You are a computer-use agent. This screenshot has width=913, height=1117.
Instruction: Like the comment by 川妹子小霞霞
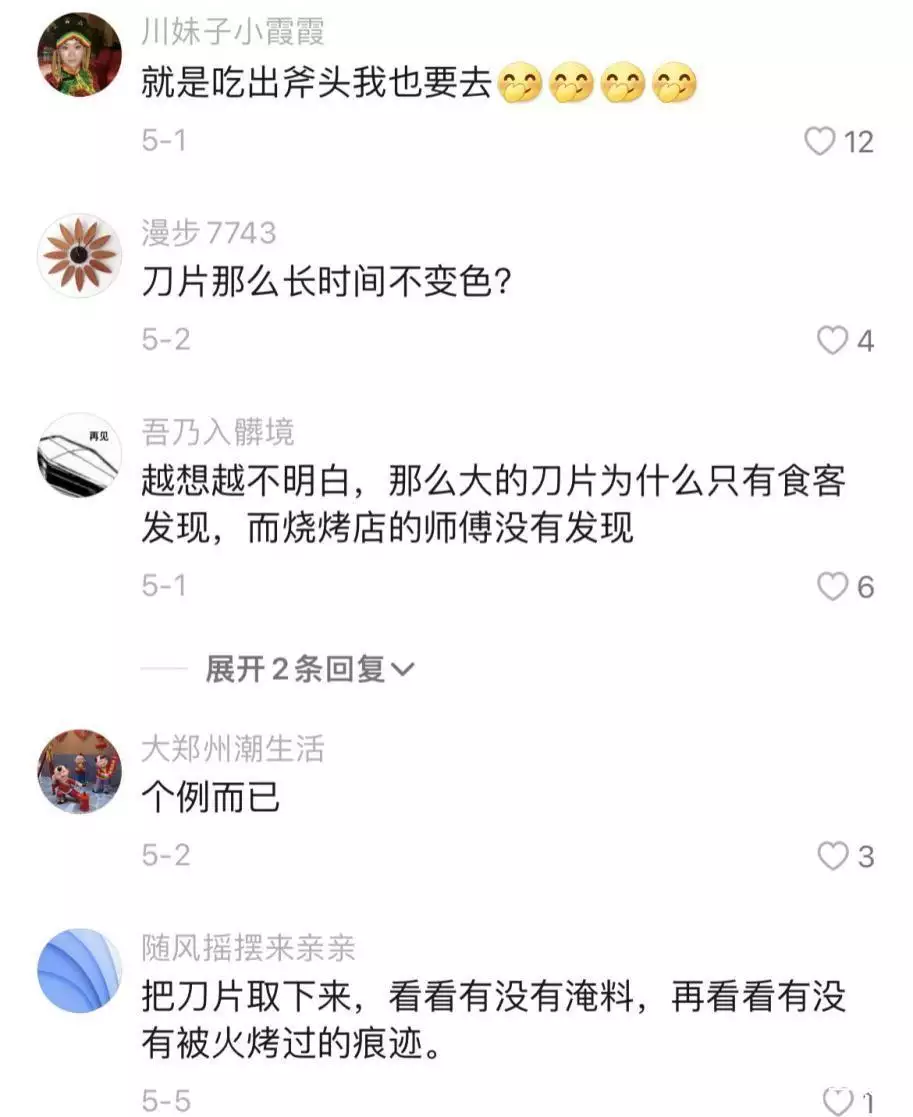tap(820, 142)
